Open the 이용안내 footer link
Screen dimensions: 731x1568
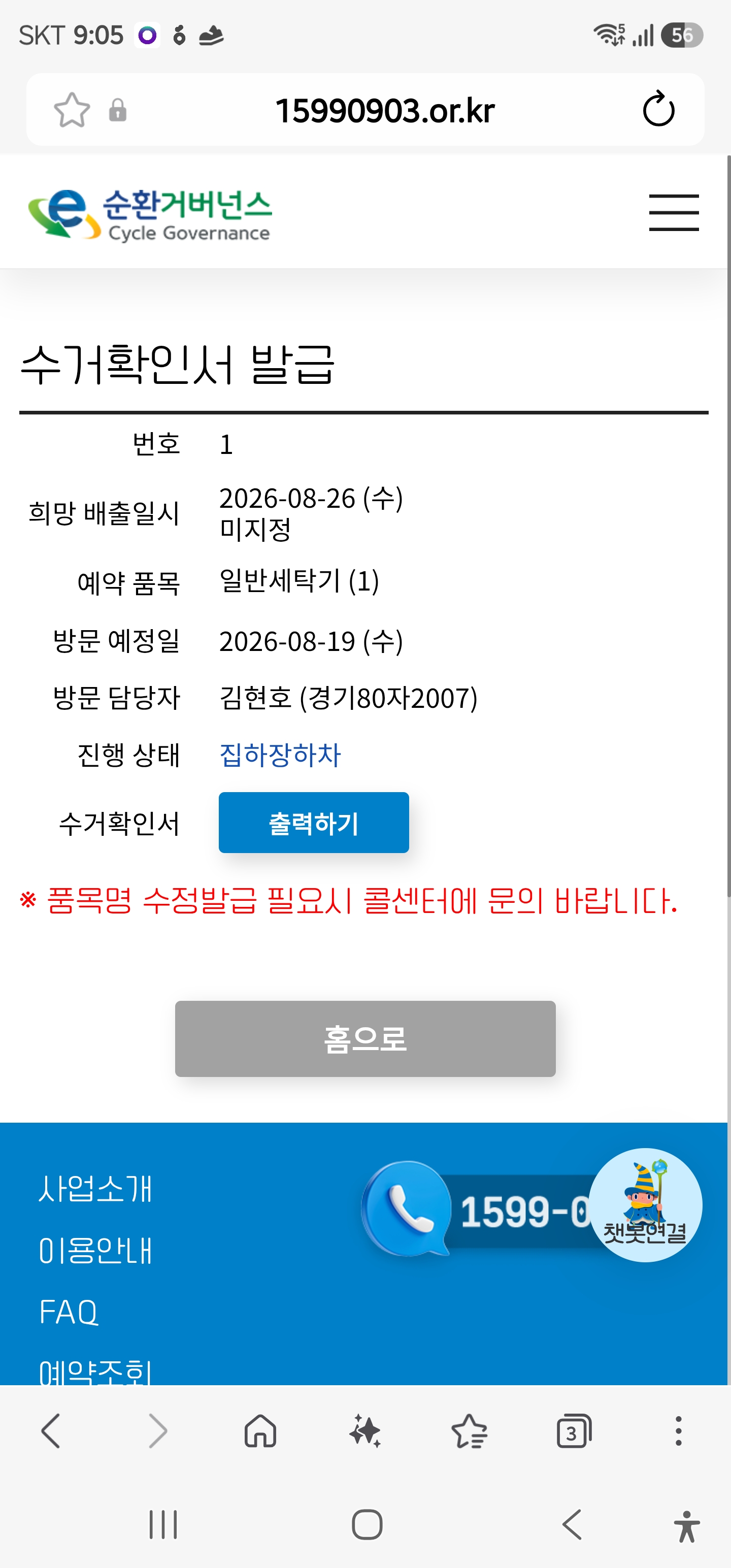95,1251
